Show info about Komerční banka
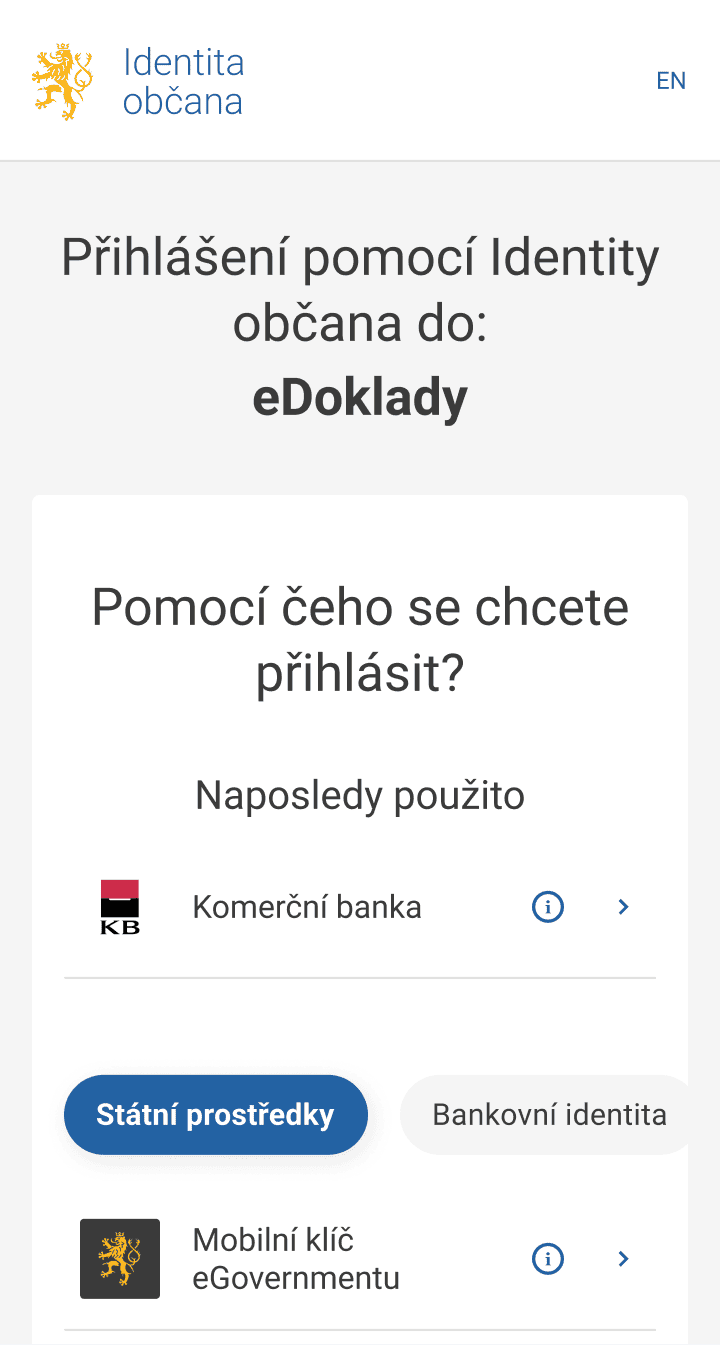Viewport: 720px width, 1345px height. [x=547, y=907]
